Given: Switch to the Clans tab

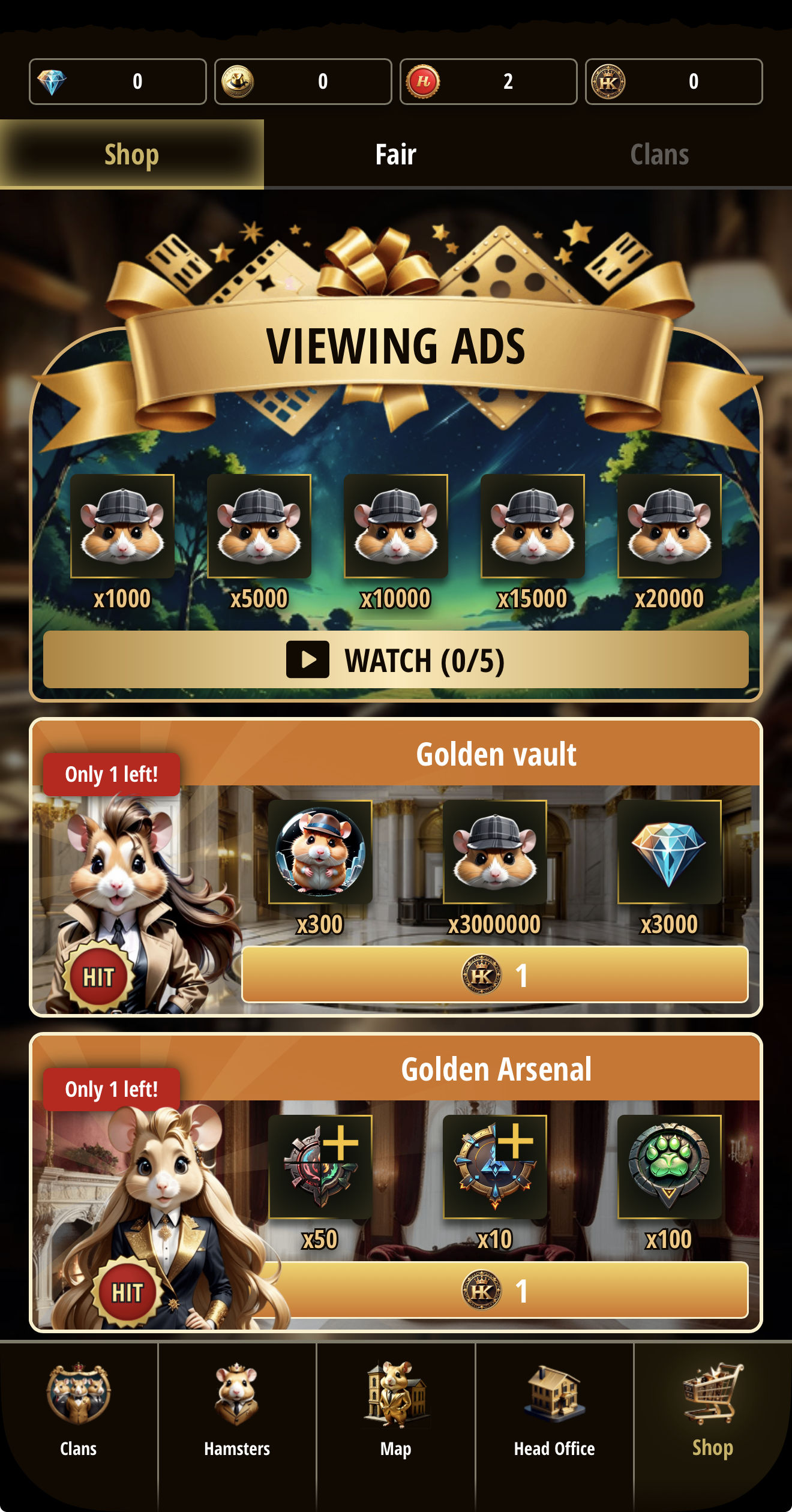Looking at the screenshot, I should 658,154.
